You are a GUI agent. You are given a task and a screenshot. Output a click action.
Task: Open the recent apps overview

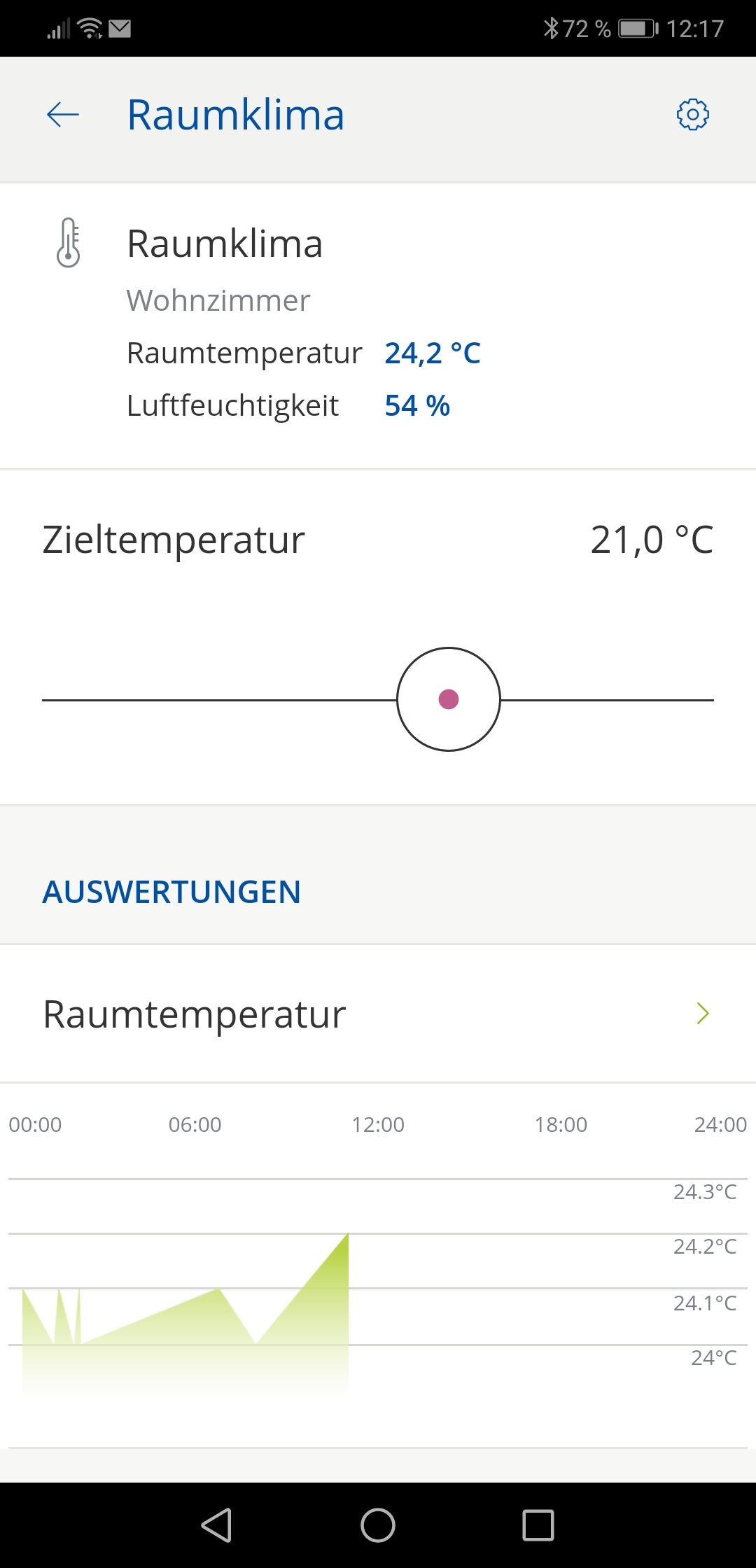(x=538, y=1525)
